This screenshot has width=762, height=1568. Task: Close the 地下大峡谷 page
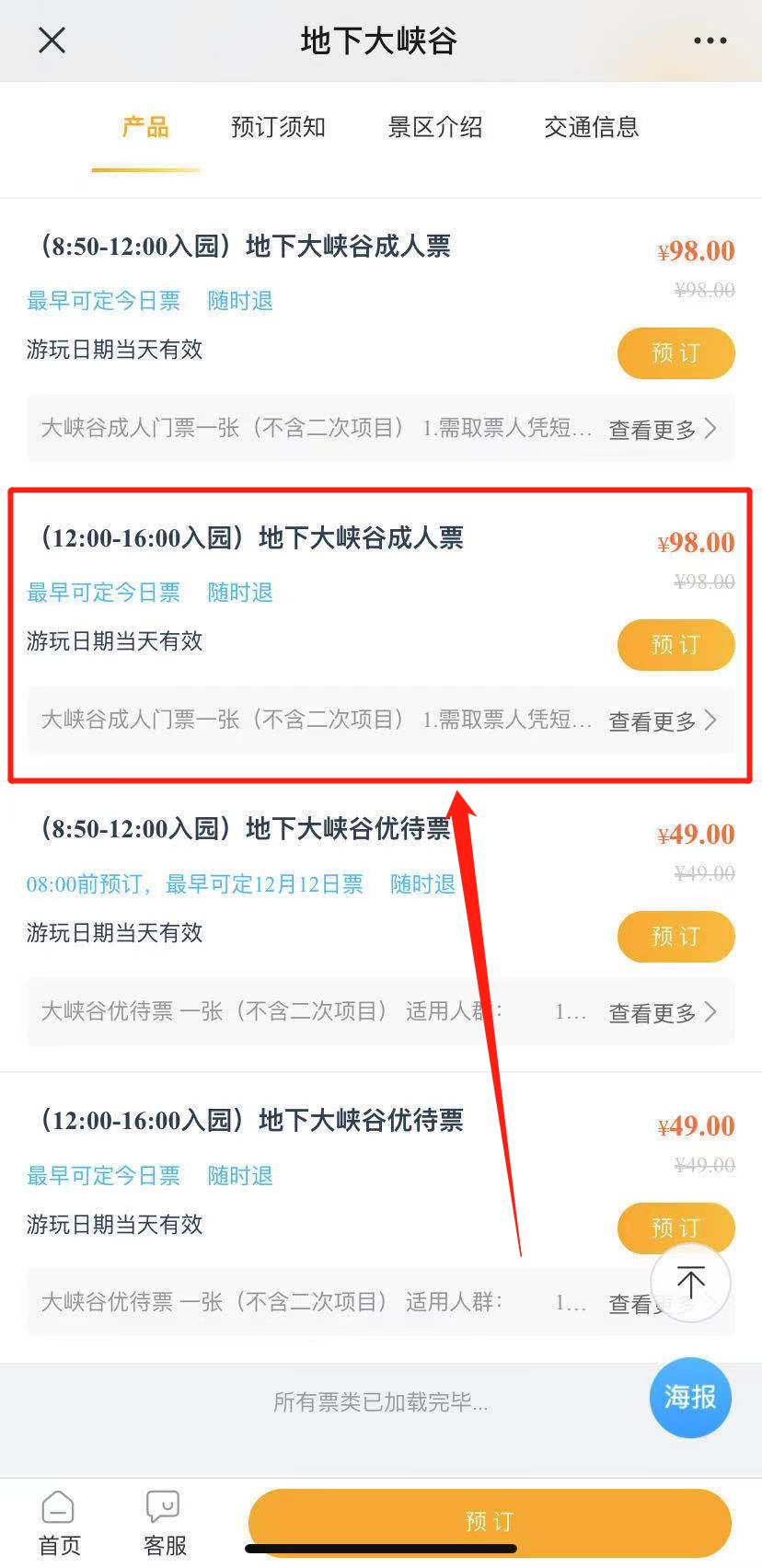[52, 40]
